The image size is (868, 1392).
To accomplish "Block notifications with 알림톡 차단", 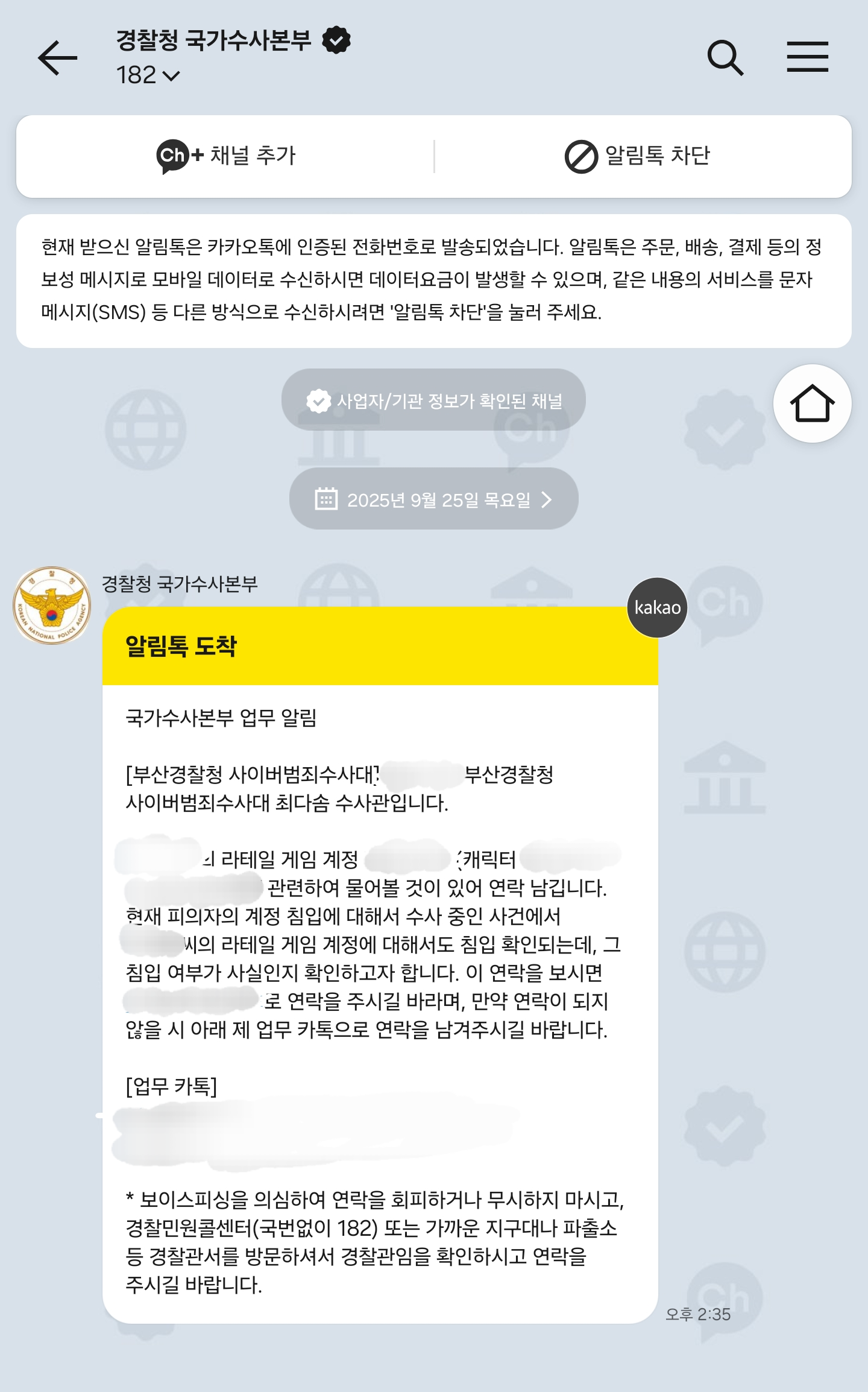I will tap(638, 156).
